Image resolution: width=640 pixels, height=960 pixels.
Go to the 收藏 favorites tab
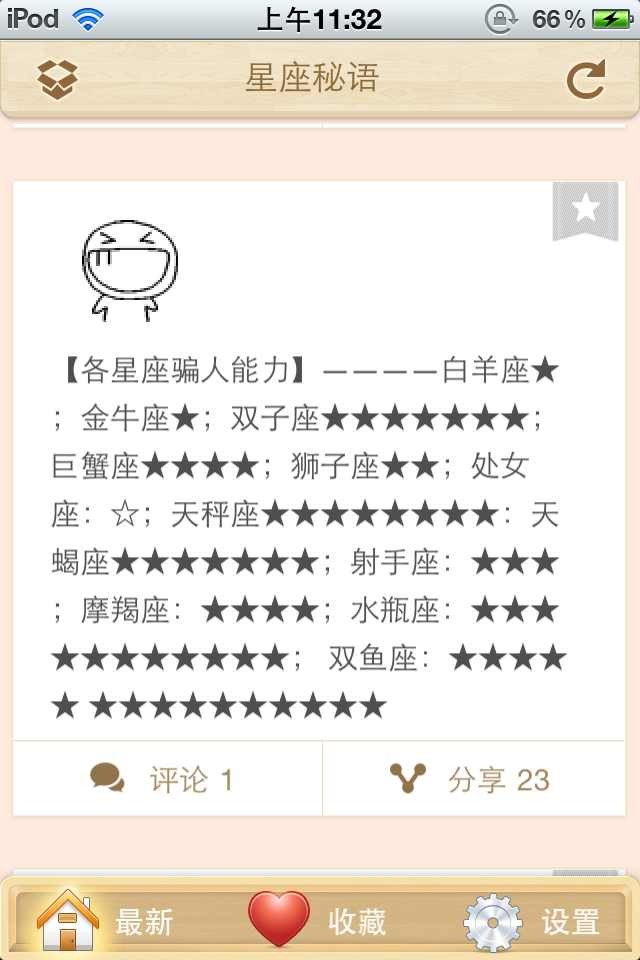318,920
